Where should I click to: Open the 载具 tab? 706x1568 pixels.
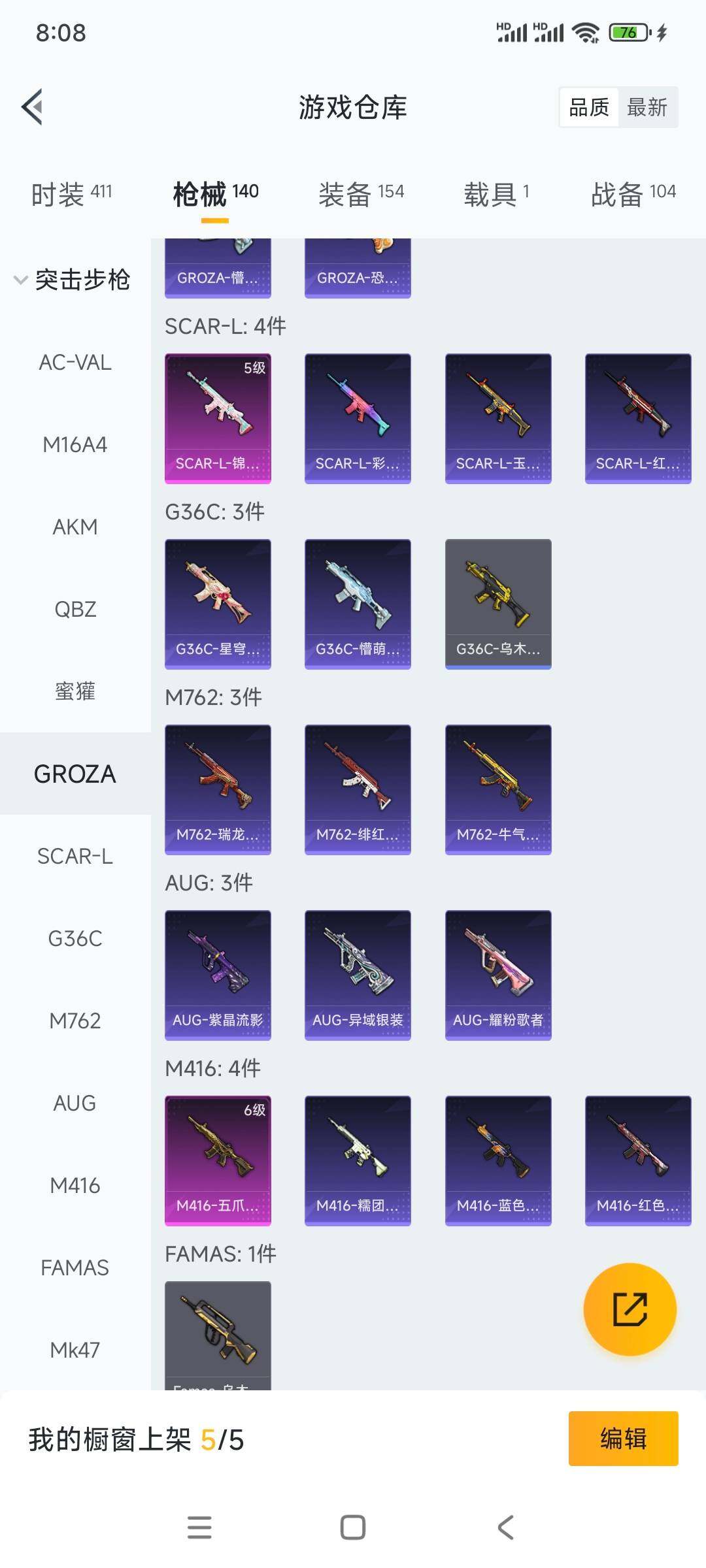point(497,193)
